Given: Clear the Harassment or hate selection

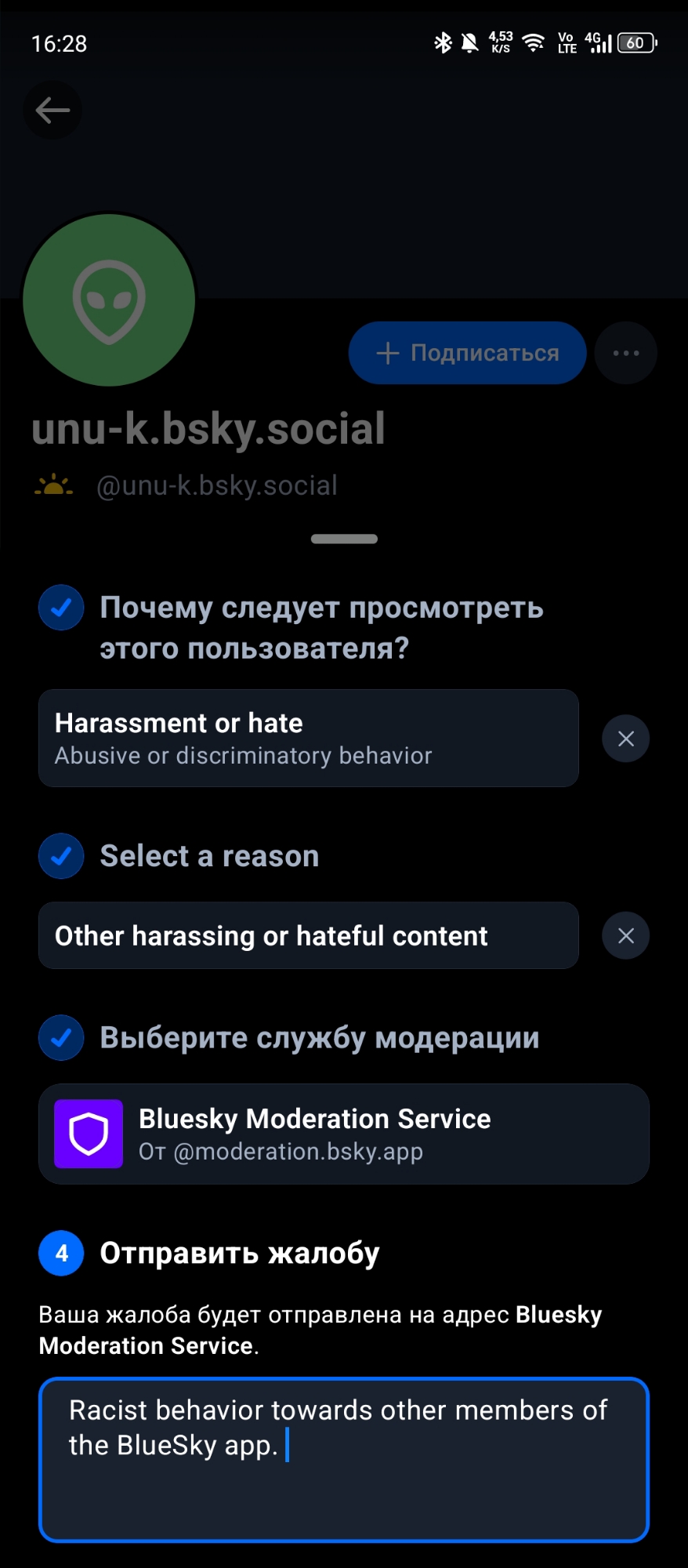Looking at the screenshot, I should tap(625, 739).
